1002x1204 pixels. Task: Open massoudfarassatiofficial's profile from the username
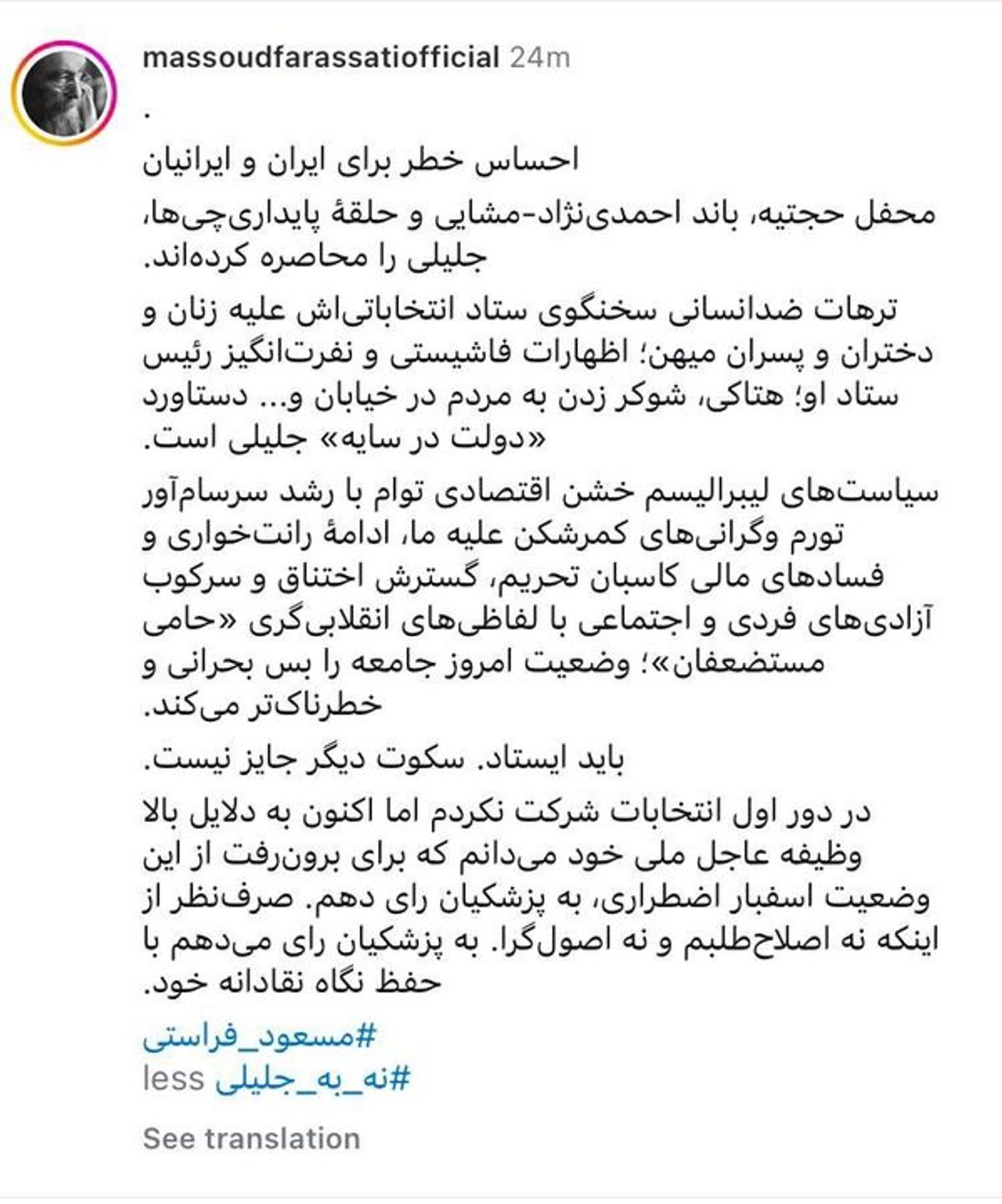(x=321, y=58)
